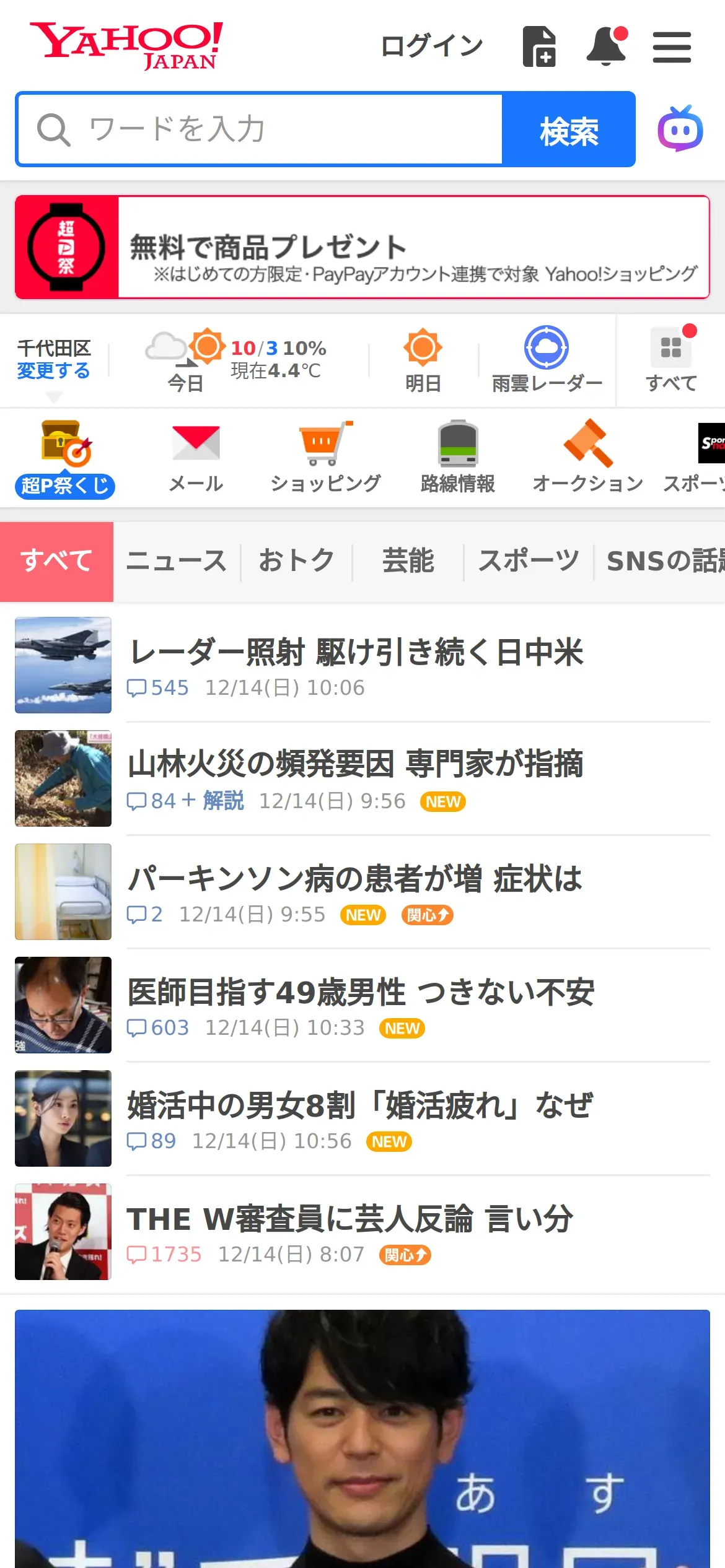The height and width of the screenshot is (1568, 725).
Task: Tap the ログイン link
Action: click(x=431, y=46)
